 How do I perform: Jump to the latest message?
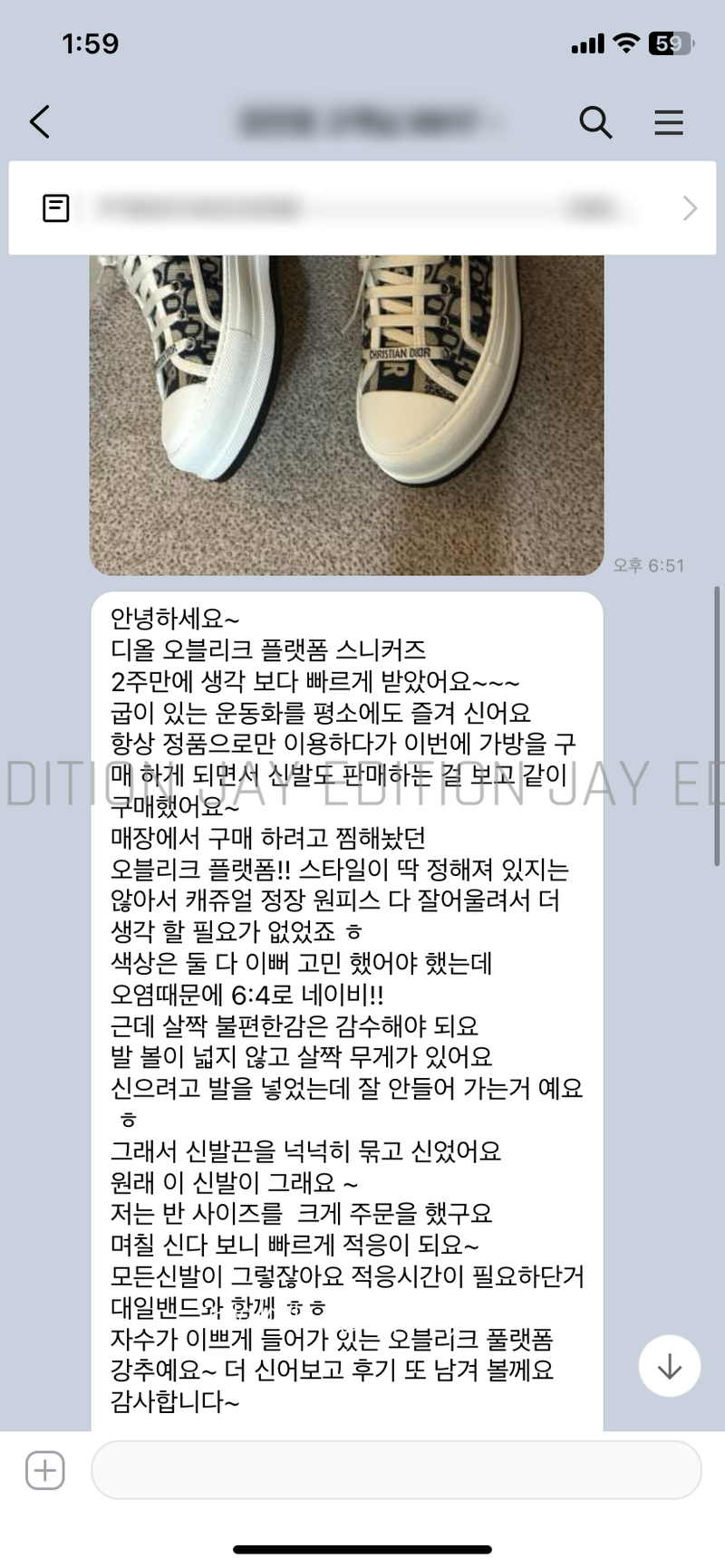(669, 1366)
